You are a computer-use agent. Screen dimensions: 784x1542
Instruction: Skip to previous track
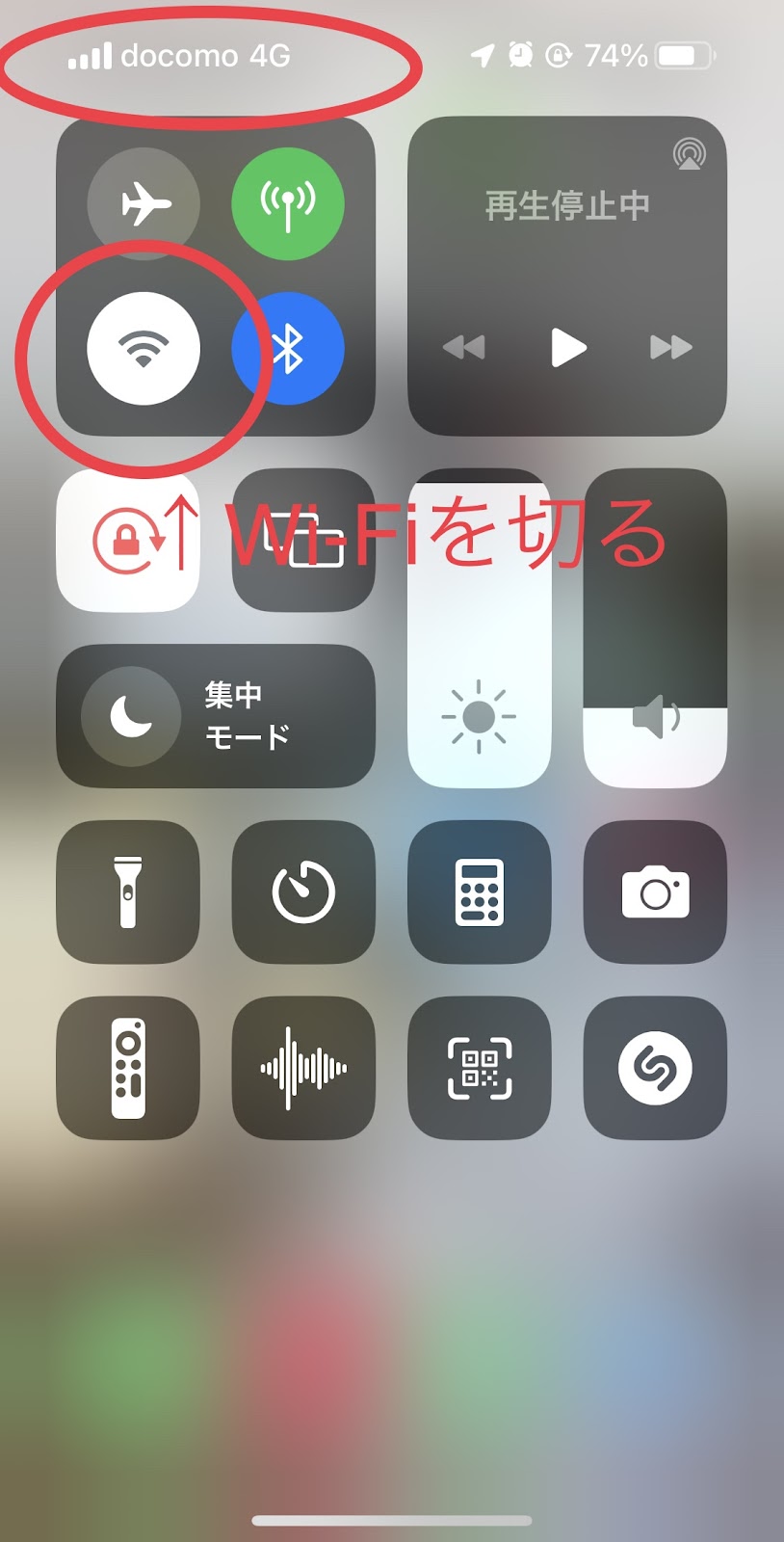[464, 348]
